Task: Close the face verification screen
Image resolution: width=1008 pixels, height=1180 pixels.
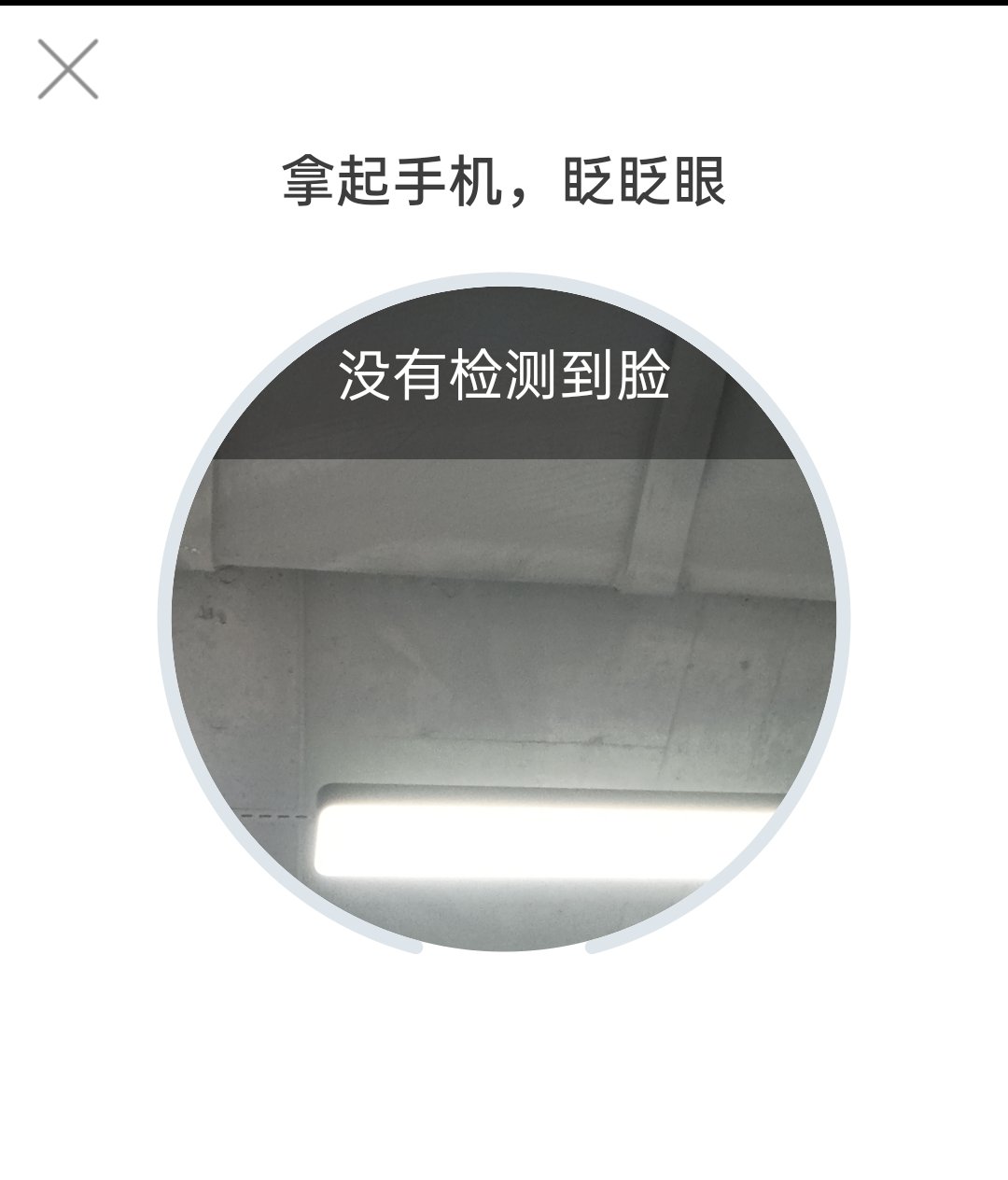Action: click(x=68, y=69)
